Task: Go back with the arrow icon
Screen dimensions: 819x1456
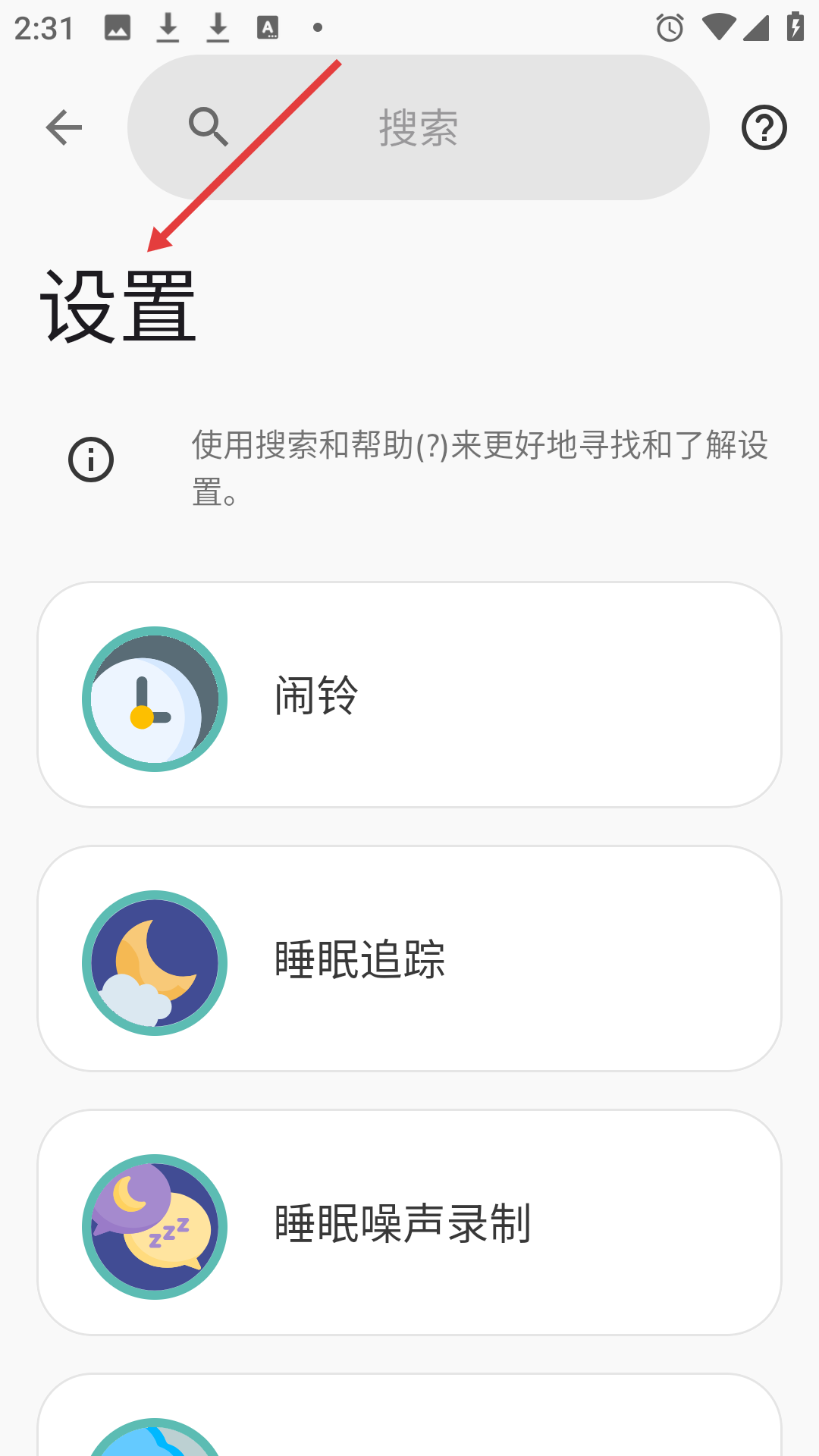Action: tap(64, 127)
